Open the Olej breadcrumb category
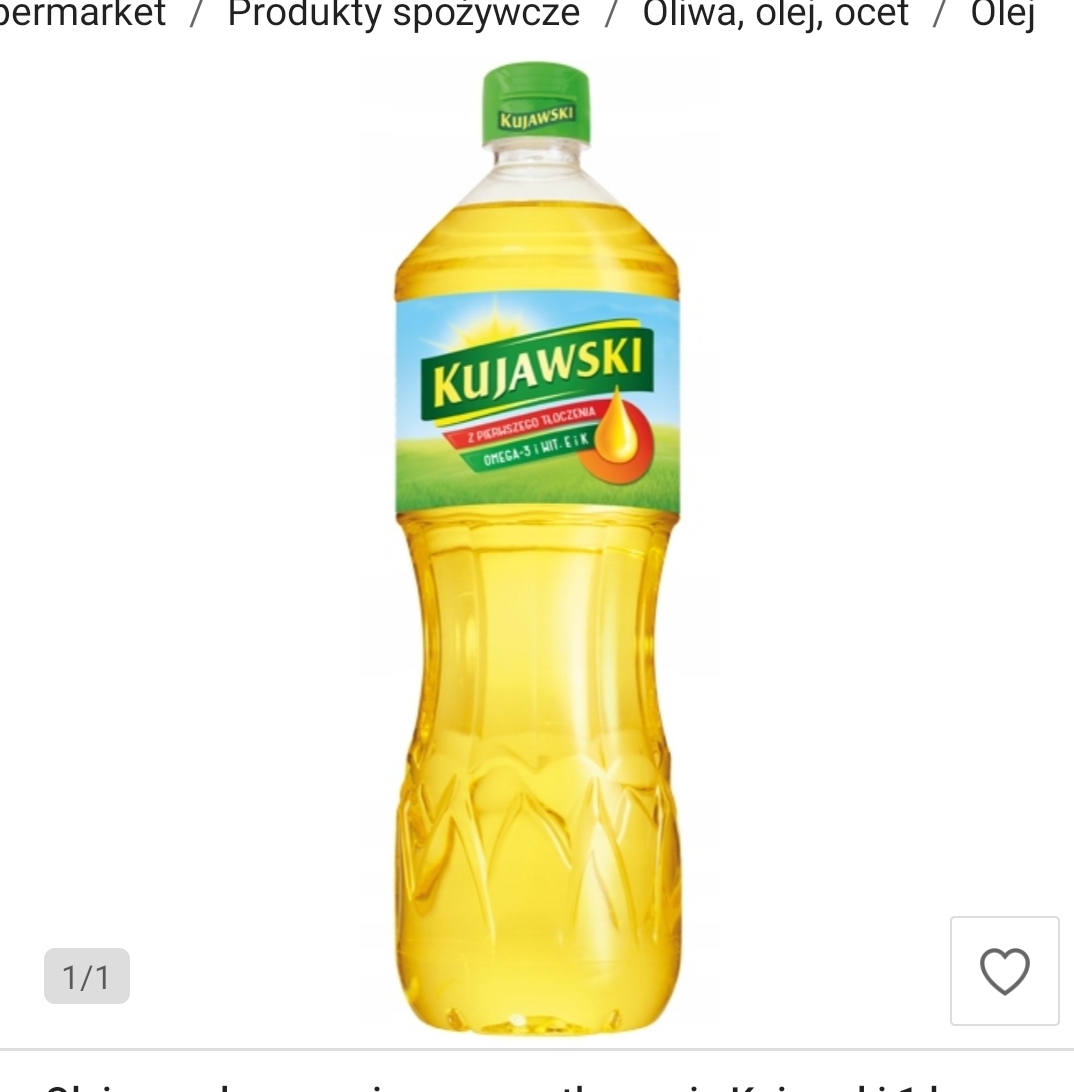This screenshot has width=1074, height=1092. click(x=1002, y=14)
